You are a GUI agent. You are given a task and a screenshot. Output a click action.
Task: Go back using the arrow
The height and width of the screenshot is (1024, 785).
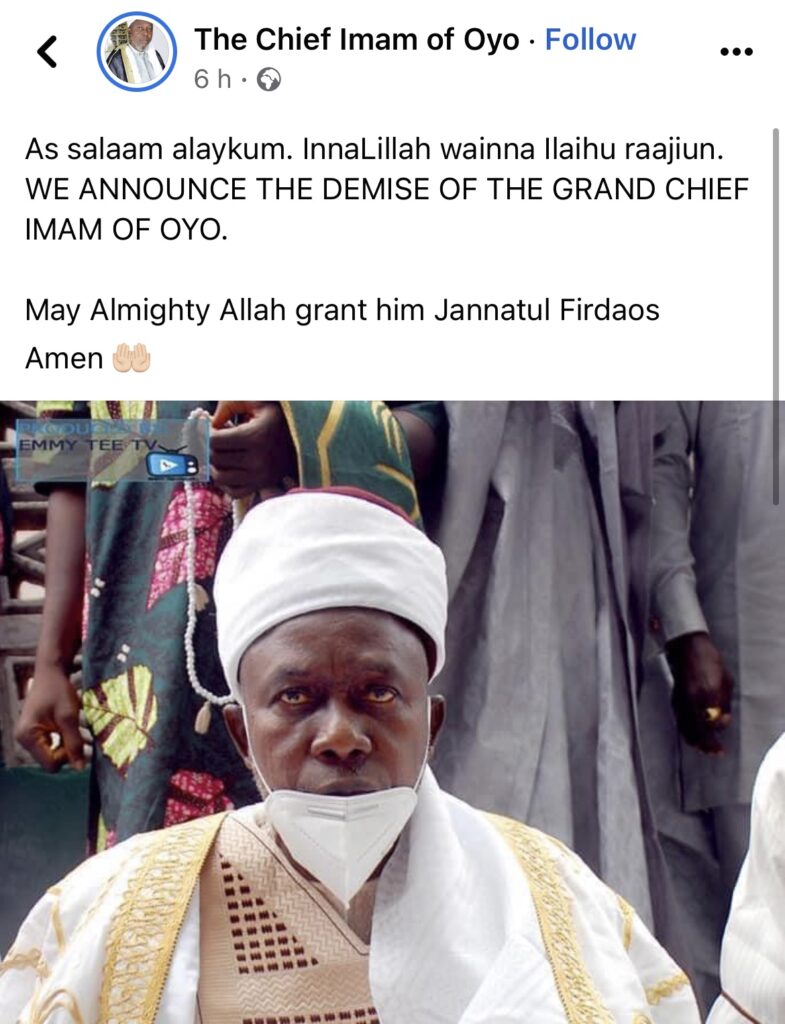click(x=47, y=51)
